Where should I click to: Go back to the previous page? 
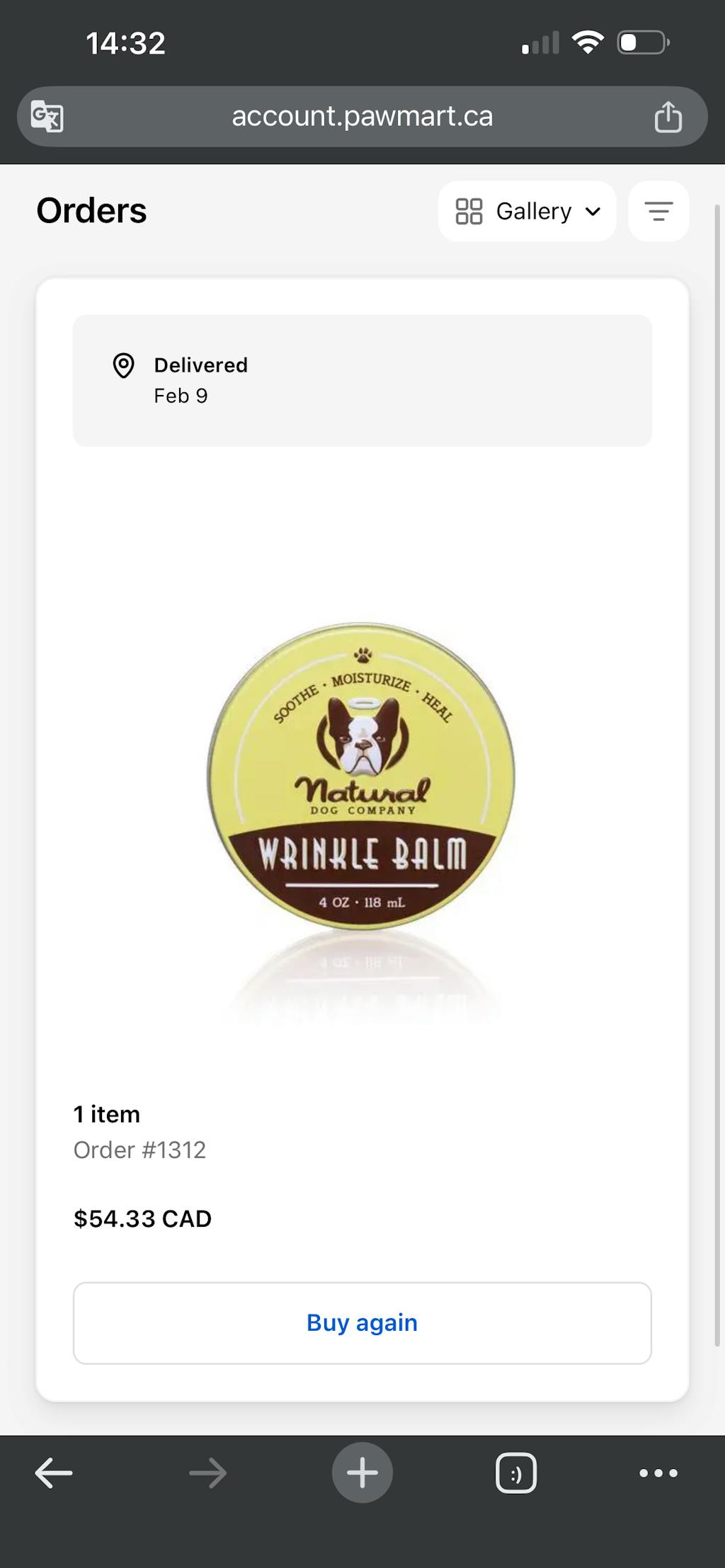[x=54, y=1472]
